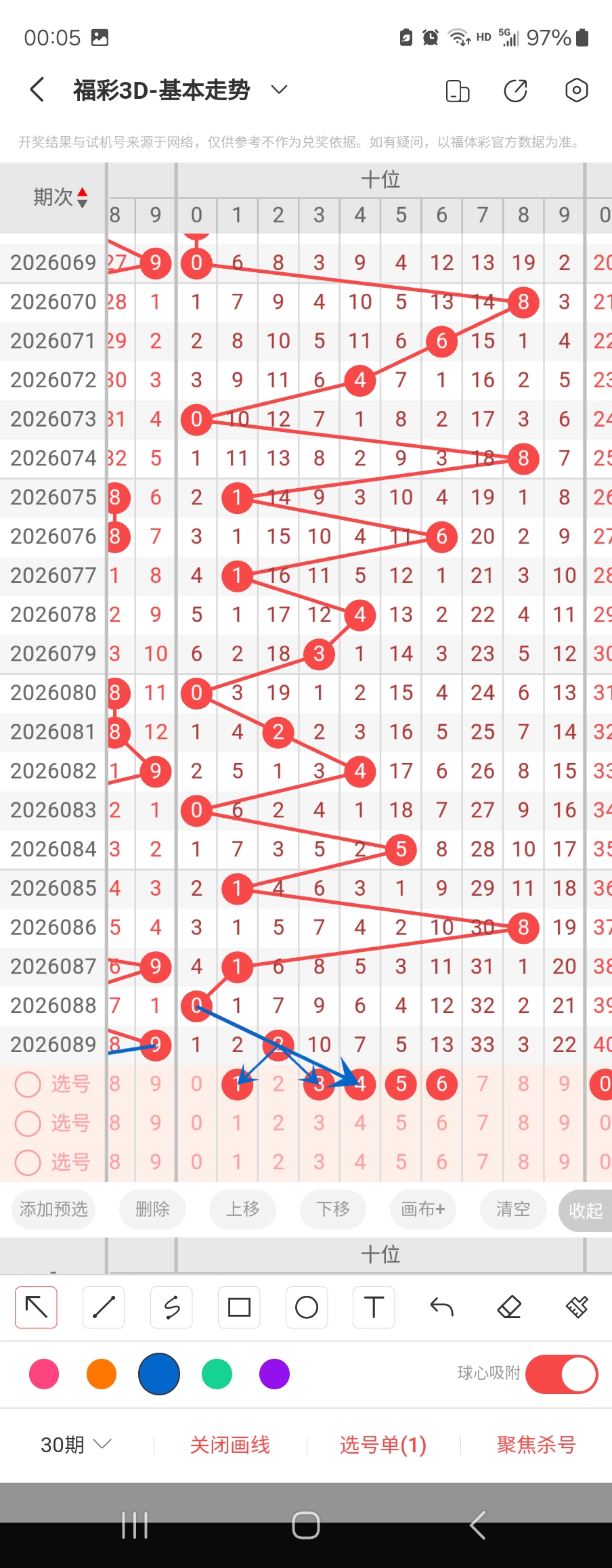Tap 清空 to clear selections
The width and height of the screenshot is (612, 1568).
pyautogui.click(x=512, y=1208)
